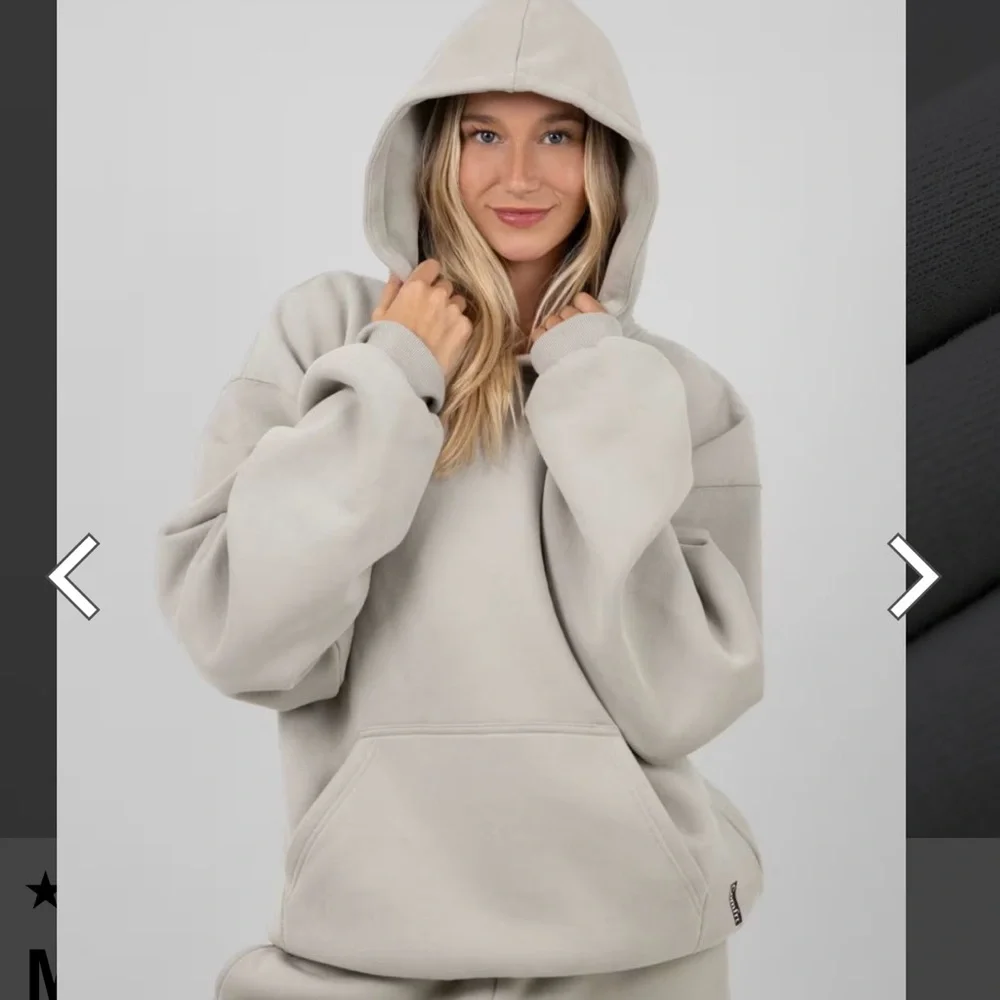This screenshot has height=1000, width=1000.
Task: Go to the previous product image
Action: click(75, 576)
